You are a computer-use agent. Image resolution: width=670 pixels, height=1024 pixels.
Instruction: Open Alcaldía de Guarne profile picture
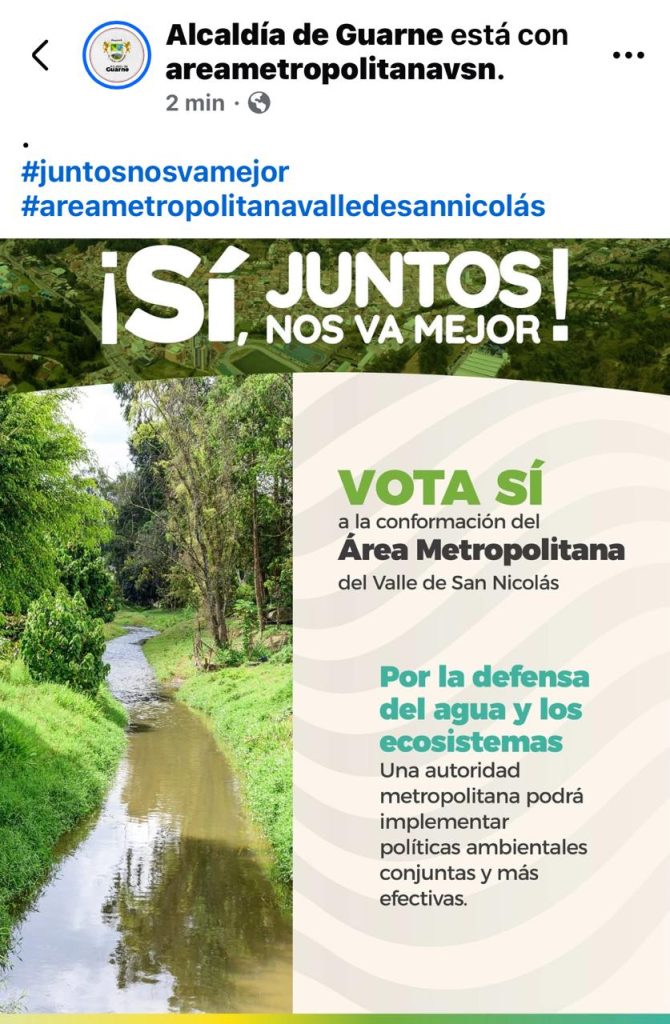(x=117, y=54)
